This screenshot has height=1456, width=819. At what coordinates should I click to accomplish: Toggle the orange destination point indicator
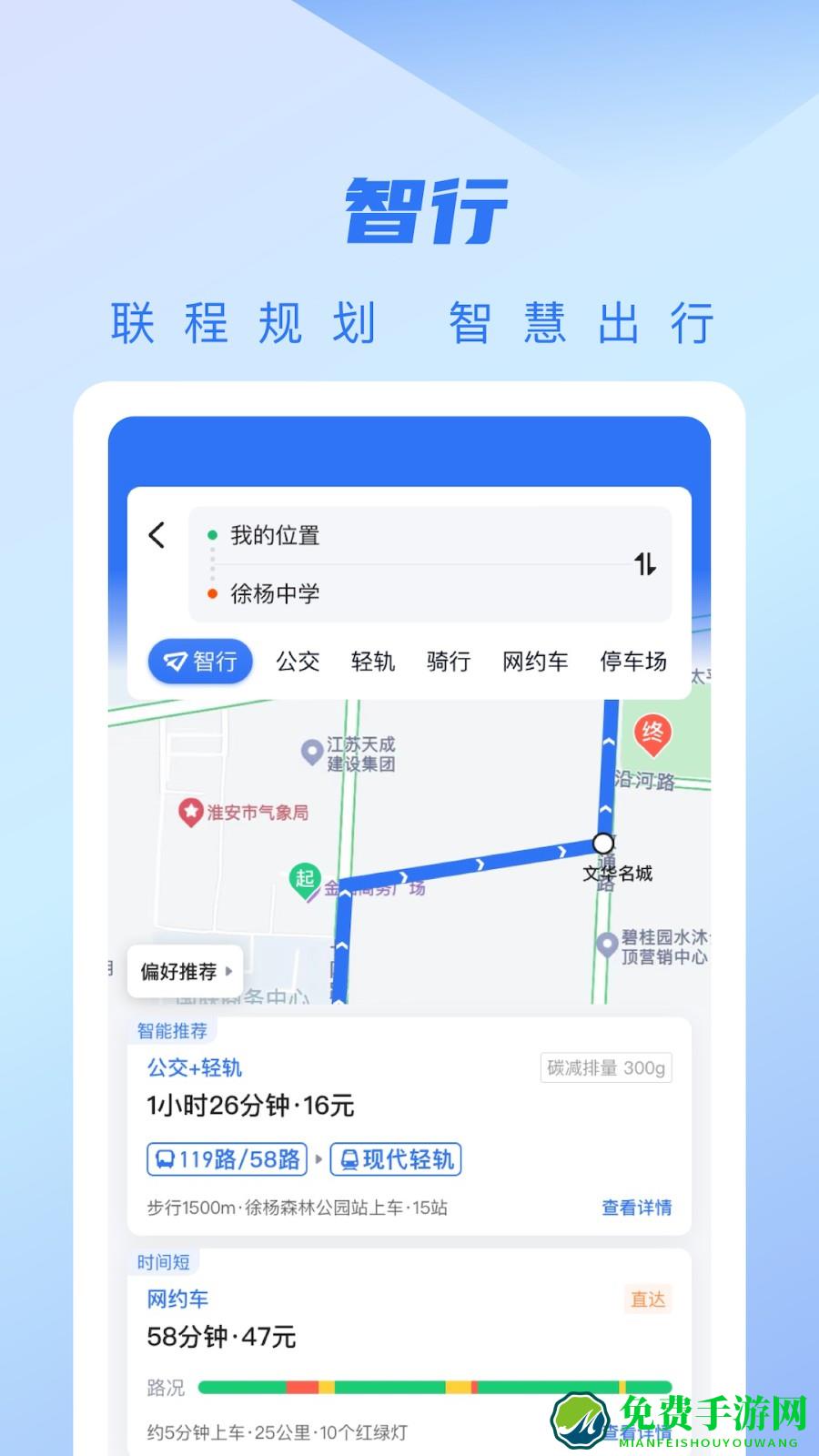point(213,592)
